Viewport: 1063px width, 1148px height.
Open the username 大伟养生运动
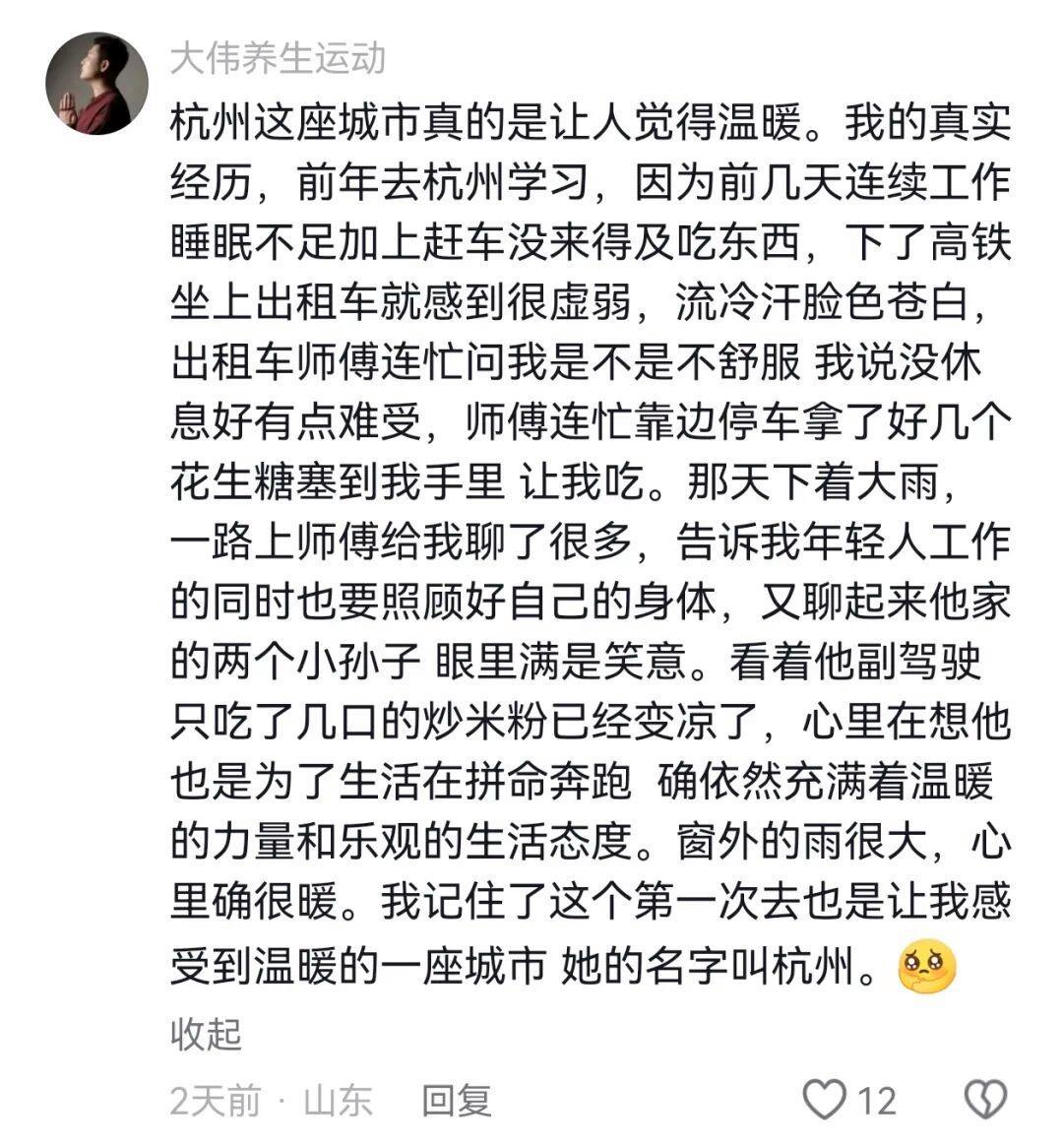(x=279, y=58)
